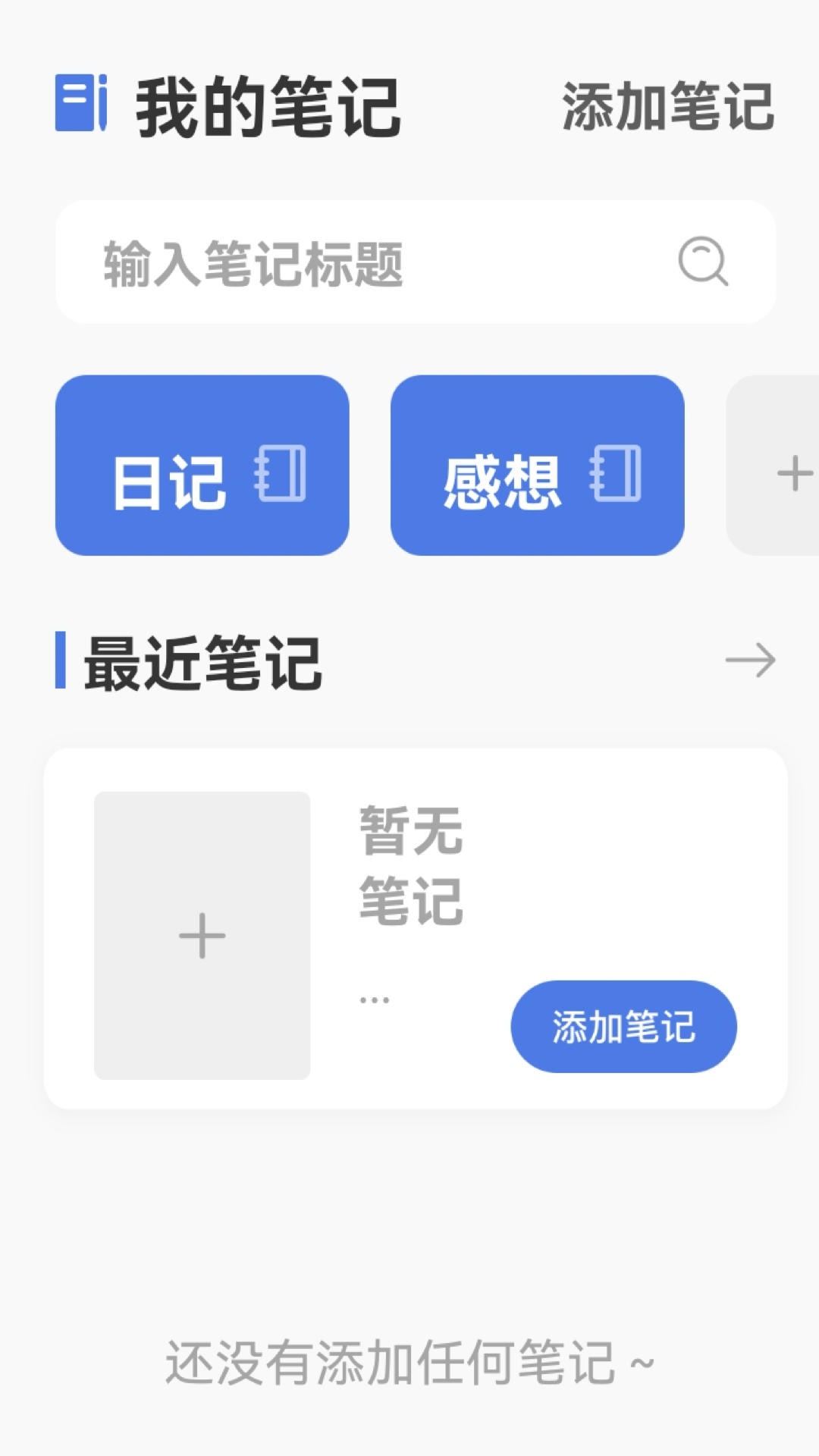Tap 添加笔记 in the top header
The height and width of the screenshot is (1456, 819).
tap(667, 107)
